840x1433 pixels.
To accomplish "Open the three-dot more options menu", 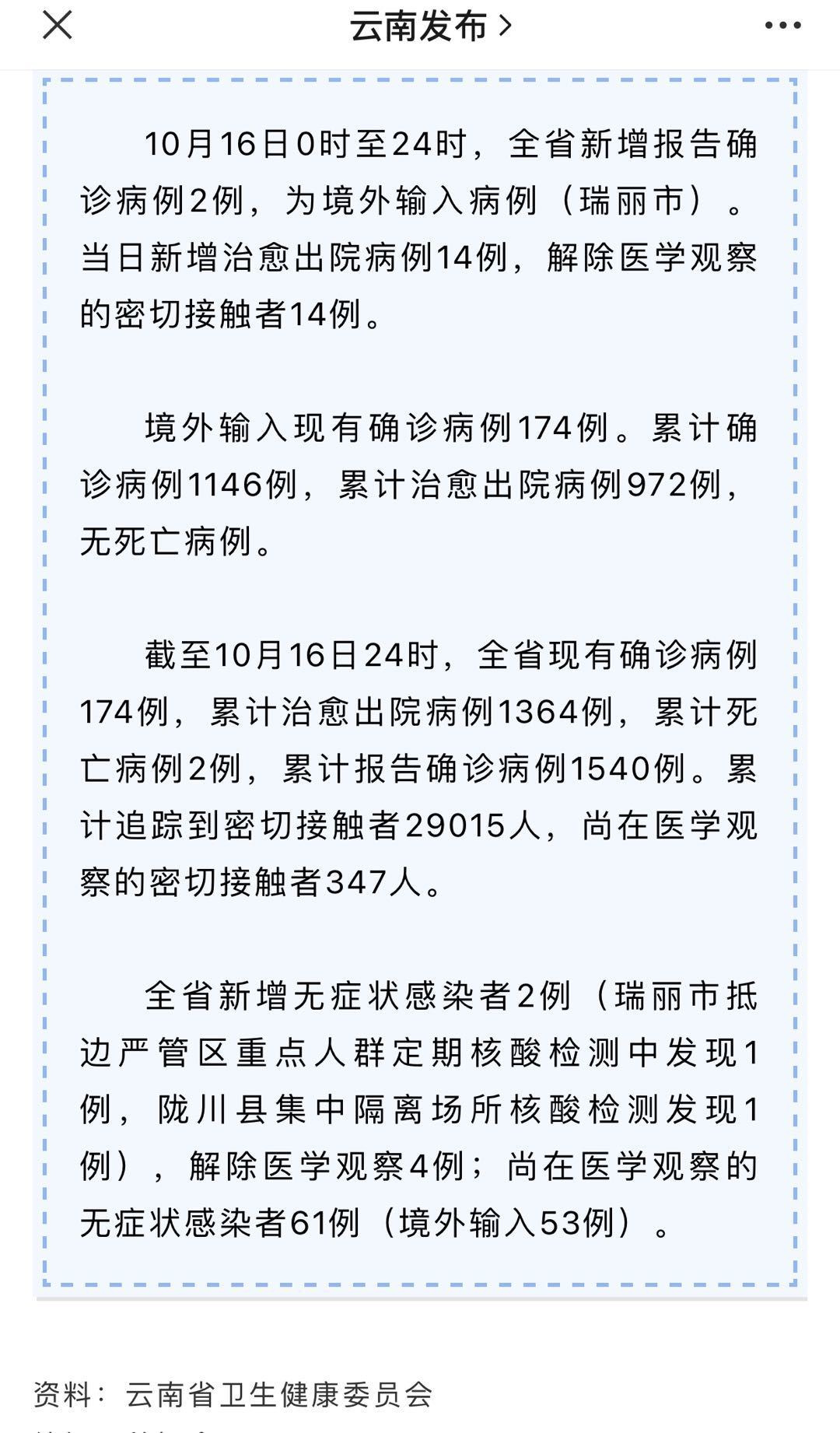I will click(782, 26).
